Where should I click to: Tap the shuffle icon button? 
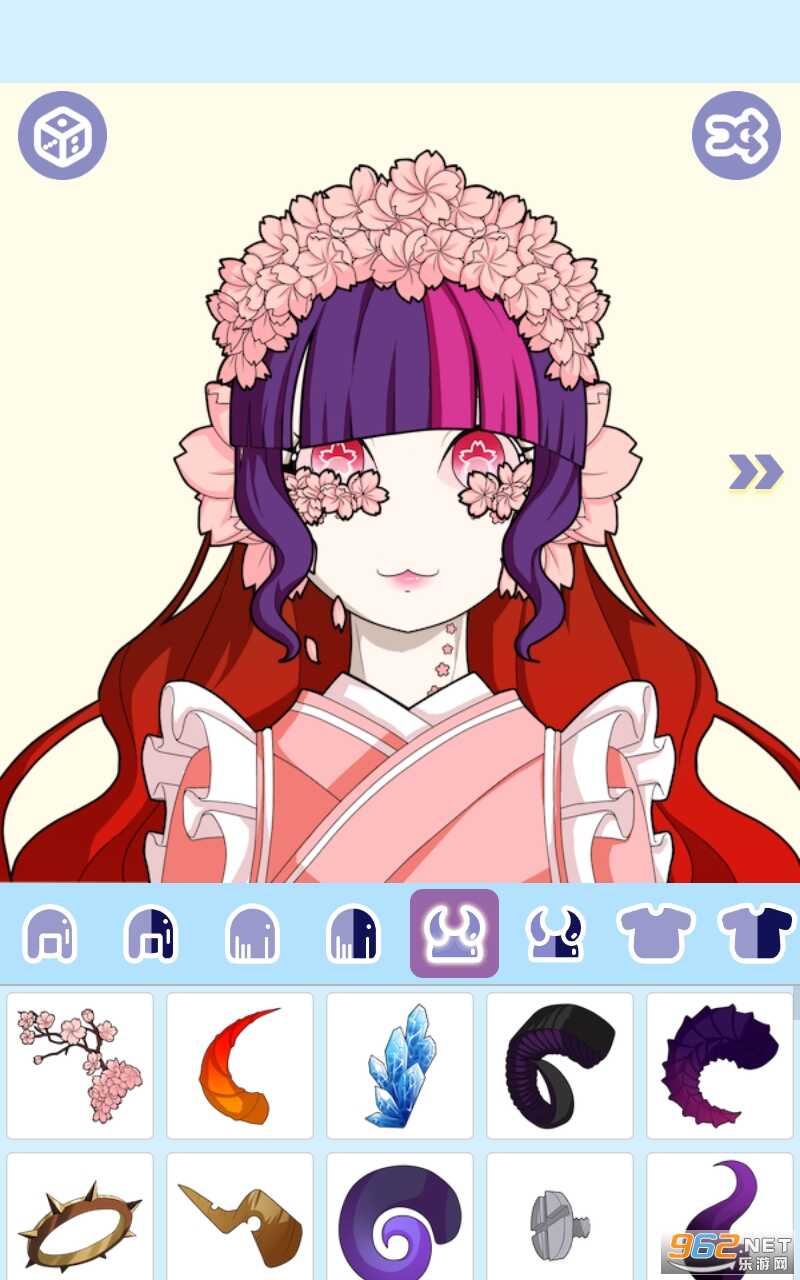736,136
